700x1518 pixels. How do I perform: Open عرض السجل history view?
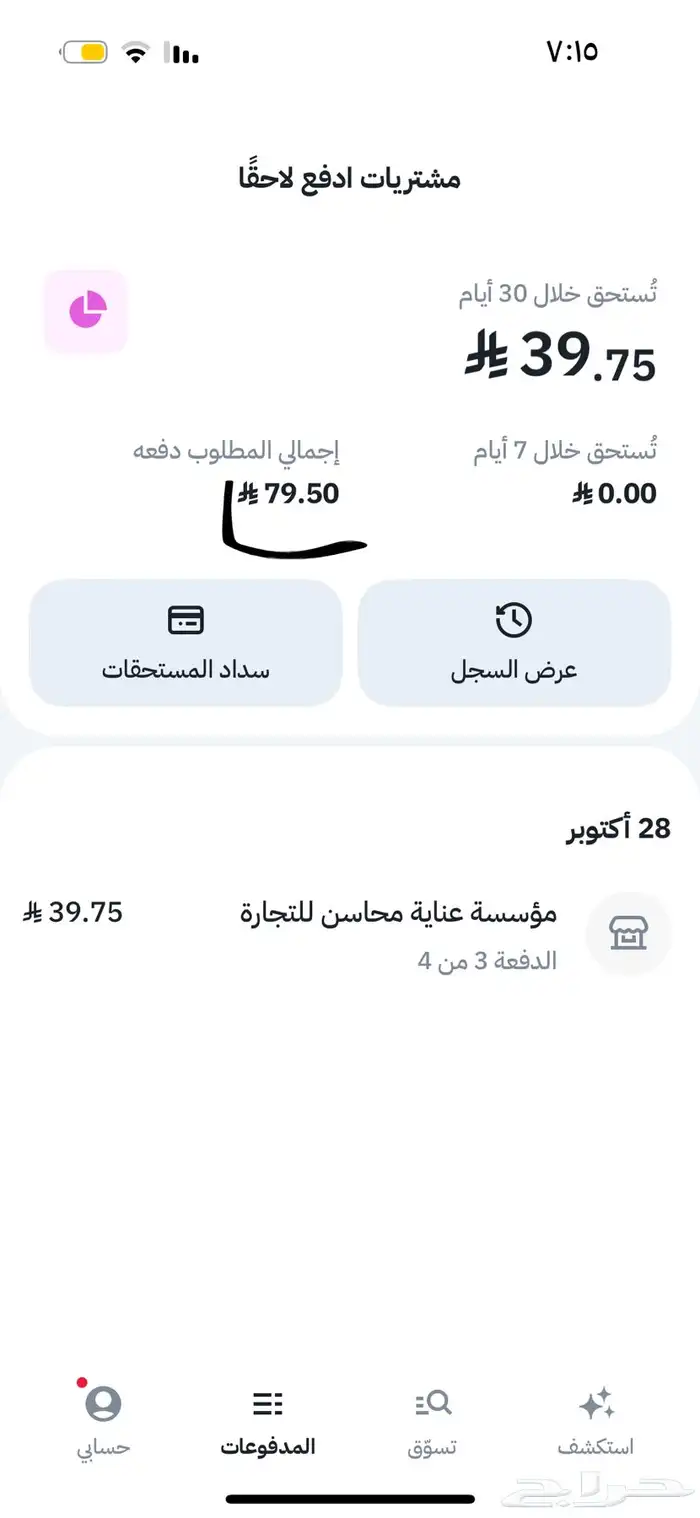coord(514,642)
